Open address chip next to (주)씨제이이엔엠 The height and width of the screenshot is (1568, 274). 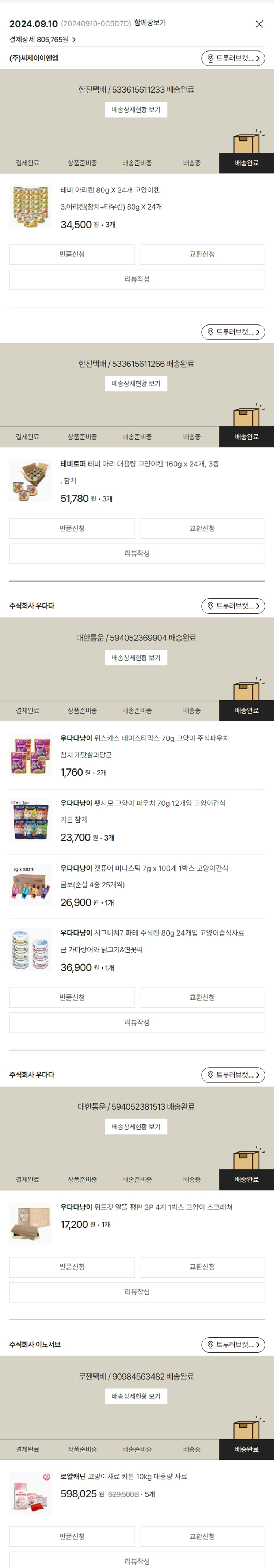(233, 59)
